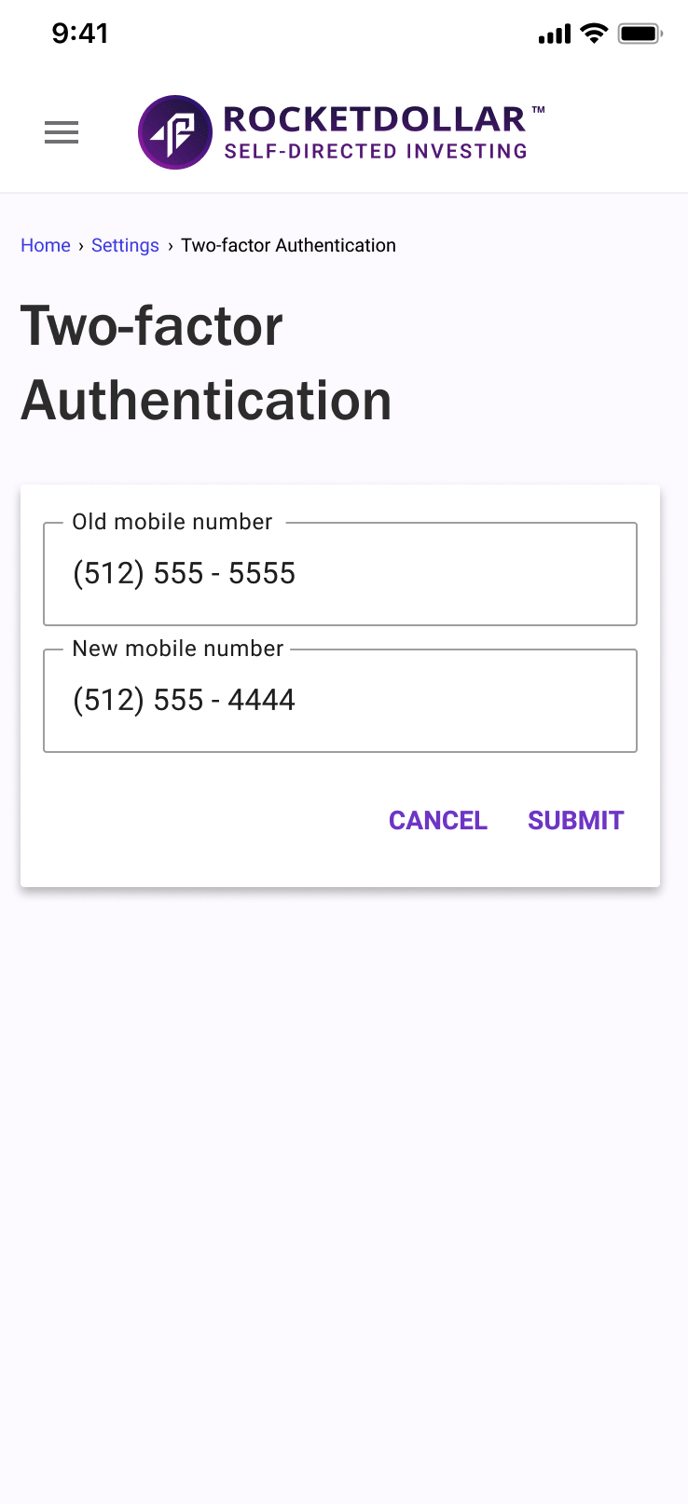Open Settings breadcrumb link
Image resolution: width=688 pixels, height=1504 pixels.
[125, 245]
